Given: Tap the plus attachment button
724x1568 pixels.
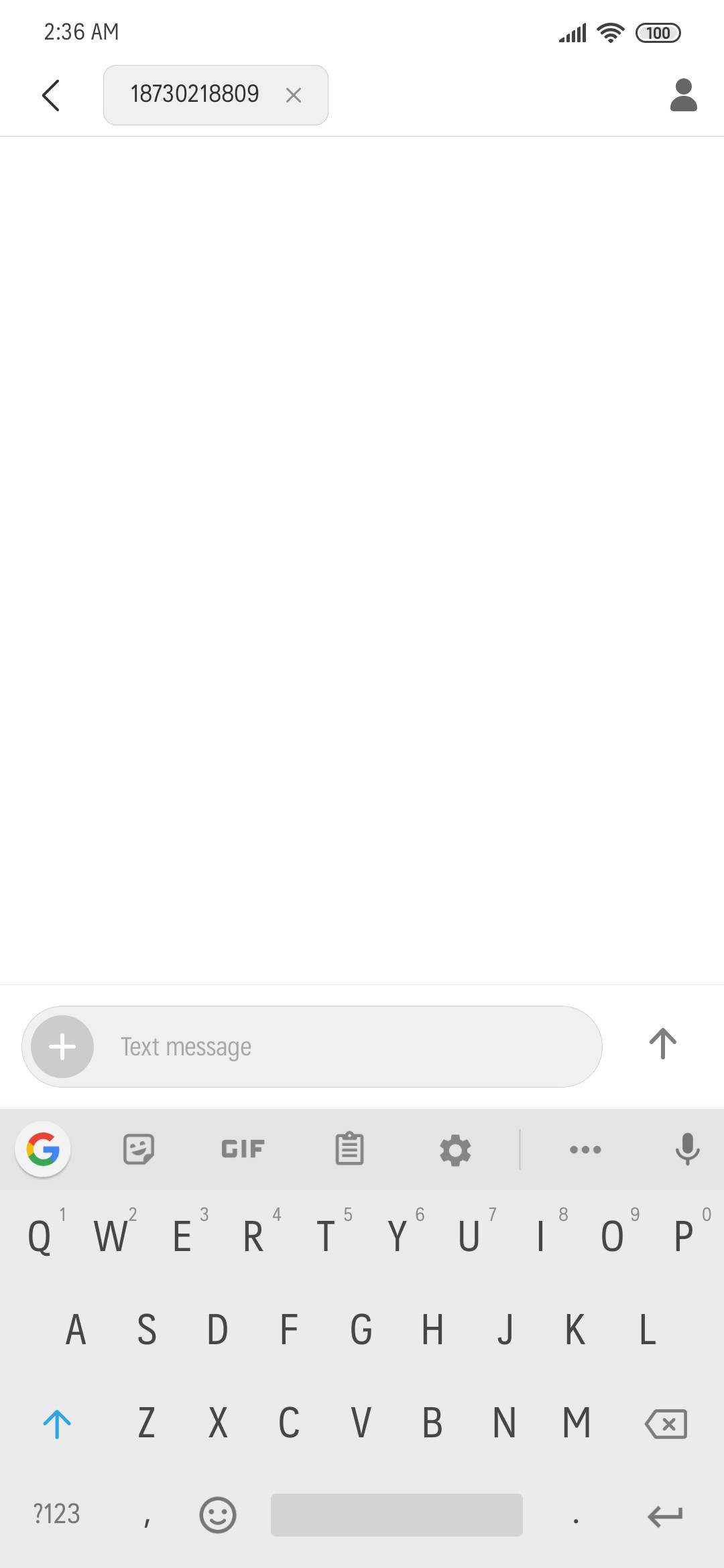Looking at the screenshot, I should point(62,1047).
